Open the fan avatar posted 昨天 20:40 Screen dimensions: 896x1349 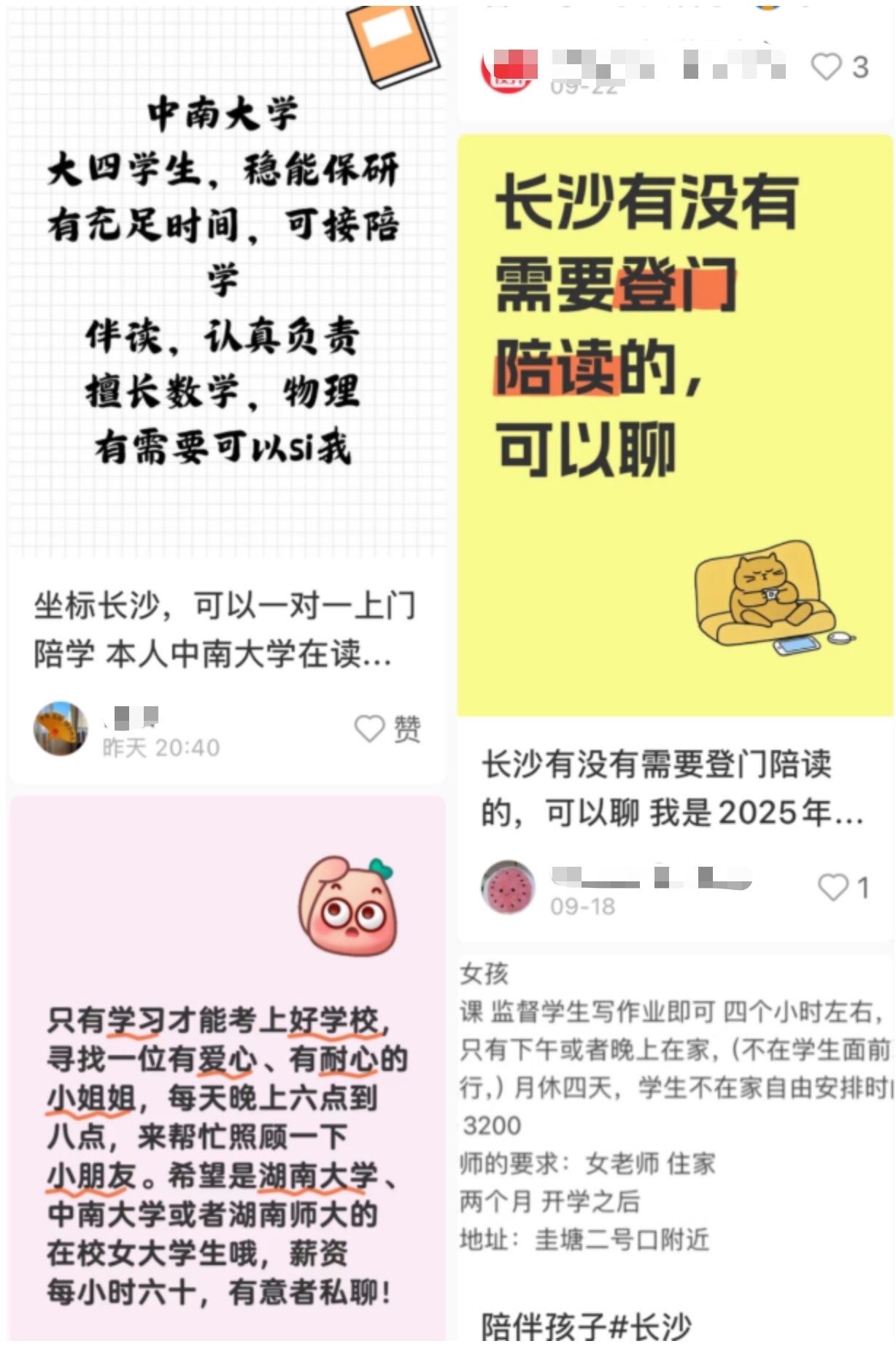click(61, 729)
